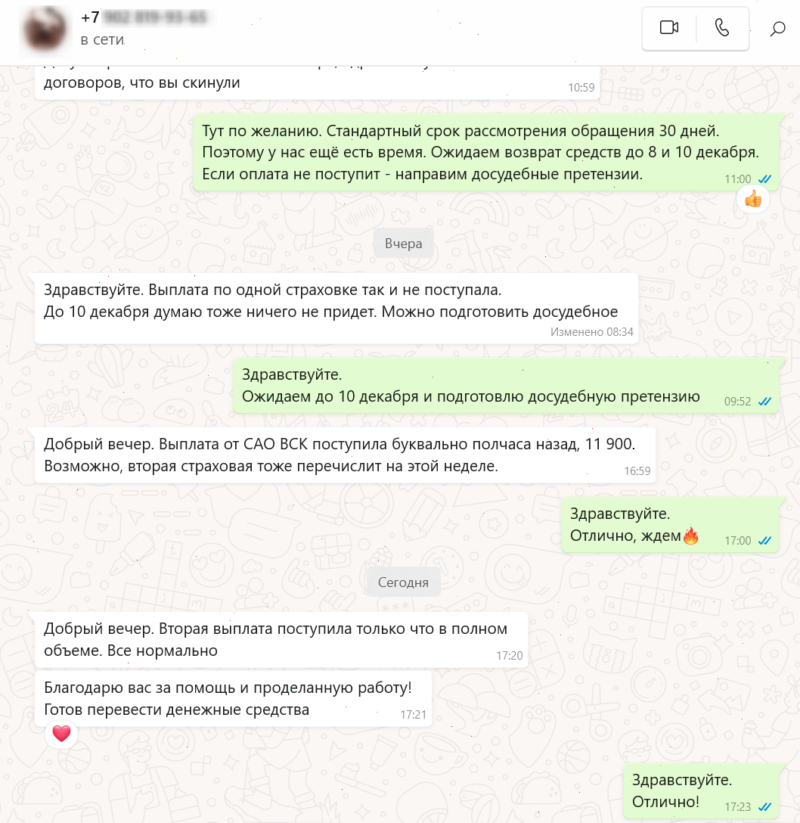Screen dimensions: 800x823
Task: Open the contact's profile picture
Action: click(x=46, y=28)
